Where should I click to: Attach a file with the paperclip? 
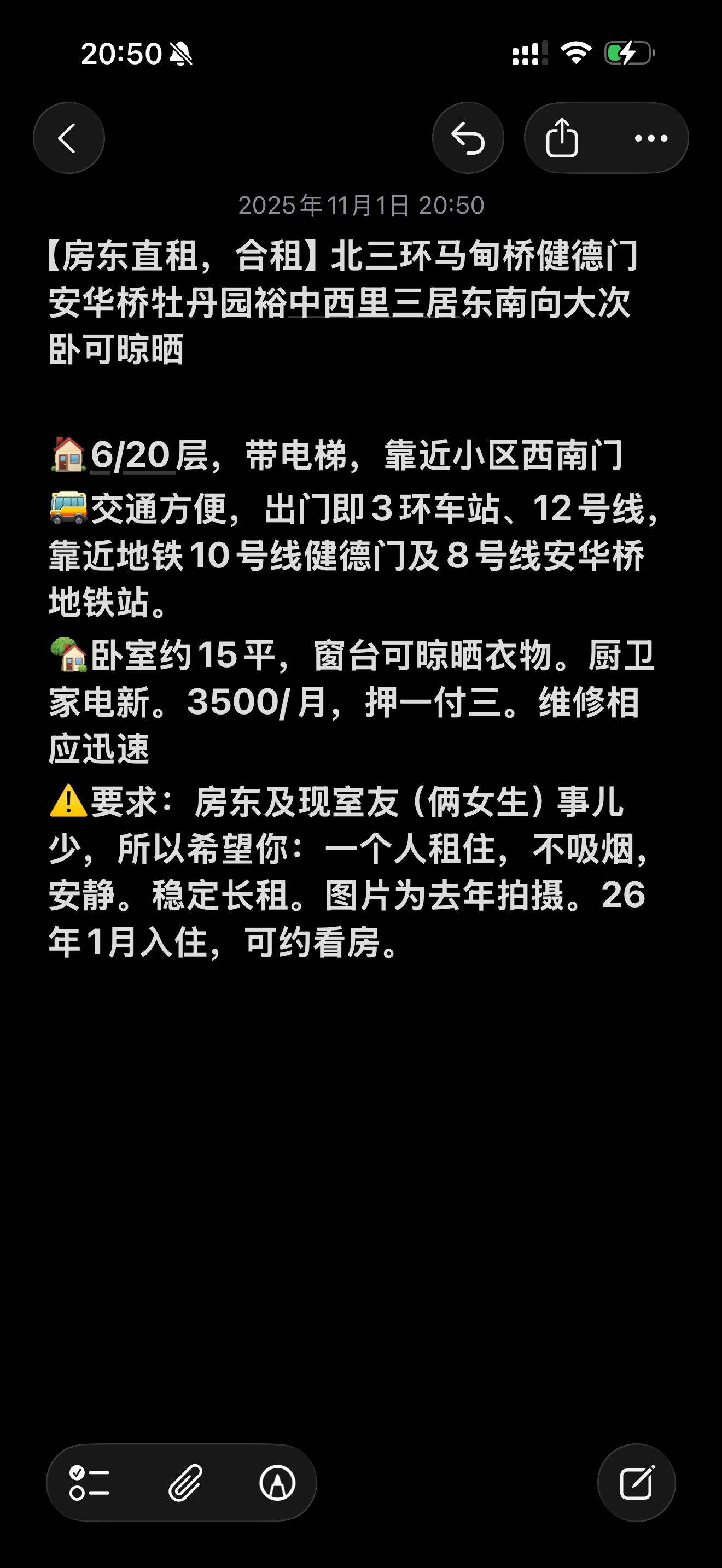184,1482
